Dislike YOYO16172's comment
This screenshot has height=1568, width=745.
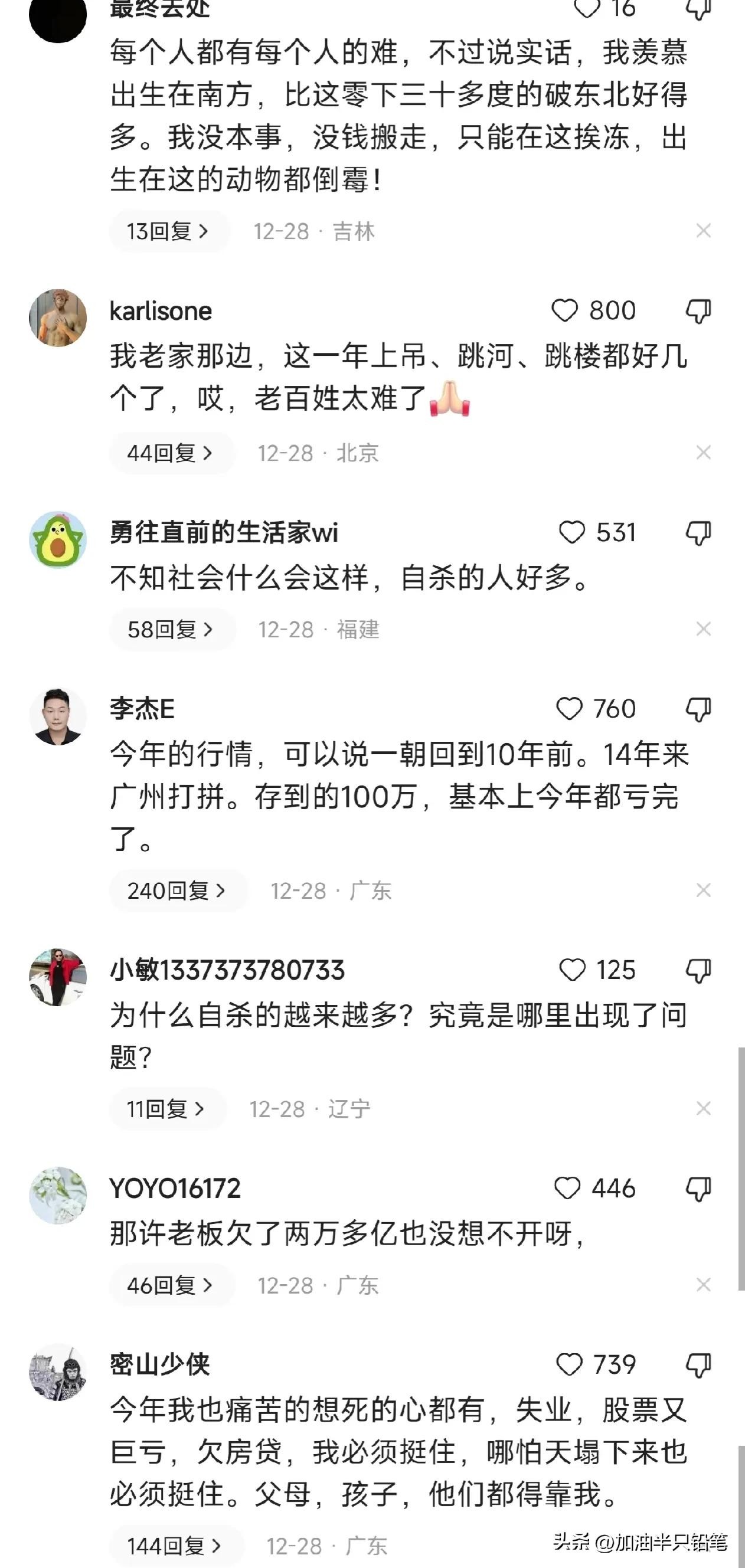tap(698, 1189)
